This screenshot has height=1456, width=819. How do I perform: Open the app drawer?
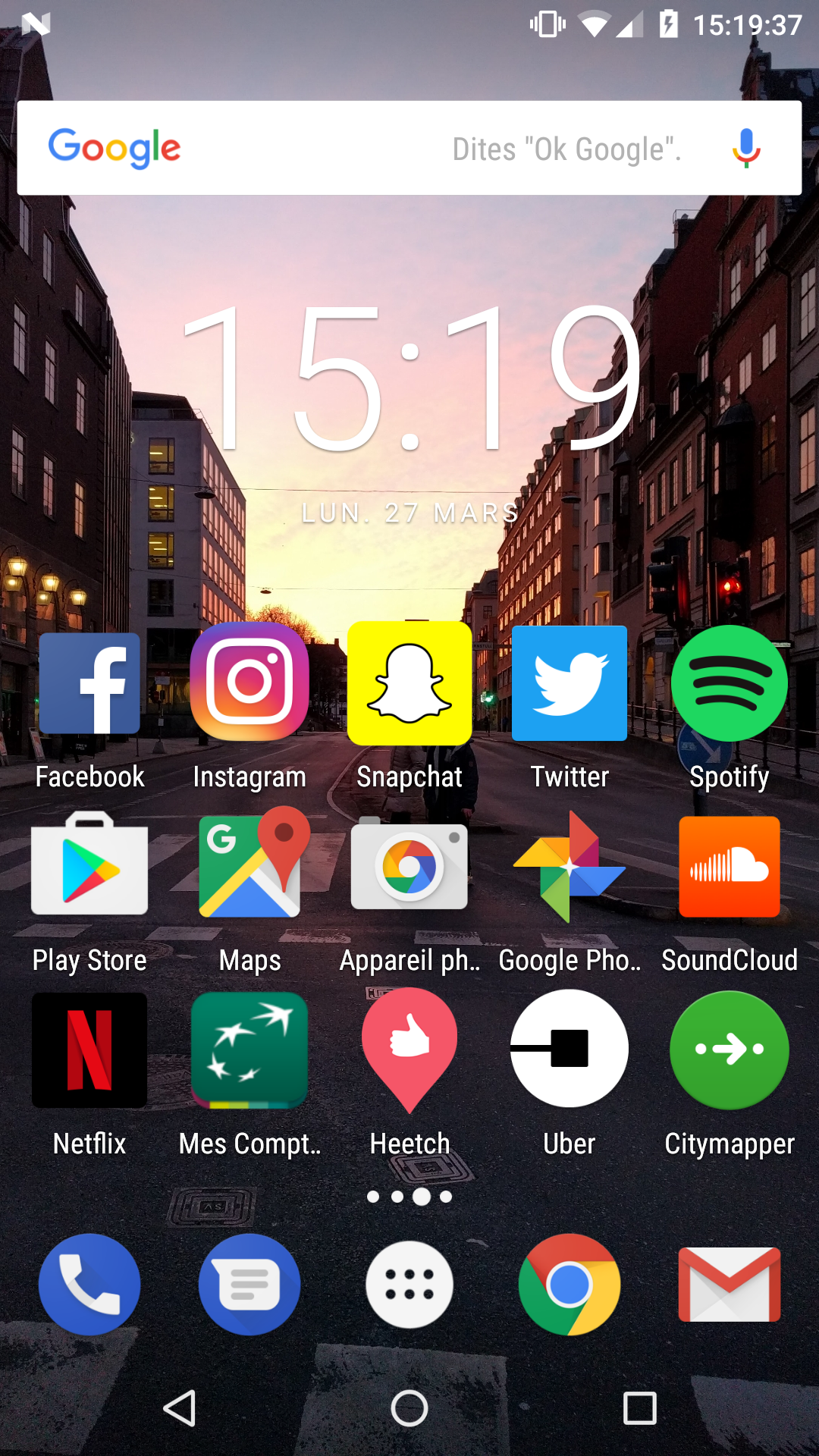click(x=409, y=1285)
